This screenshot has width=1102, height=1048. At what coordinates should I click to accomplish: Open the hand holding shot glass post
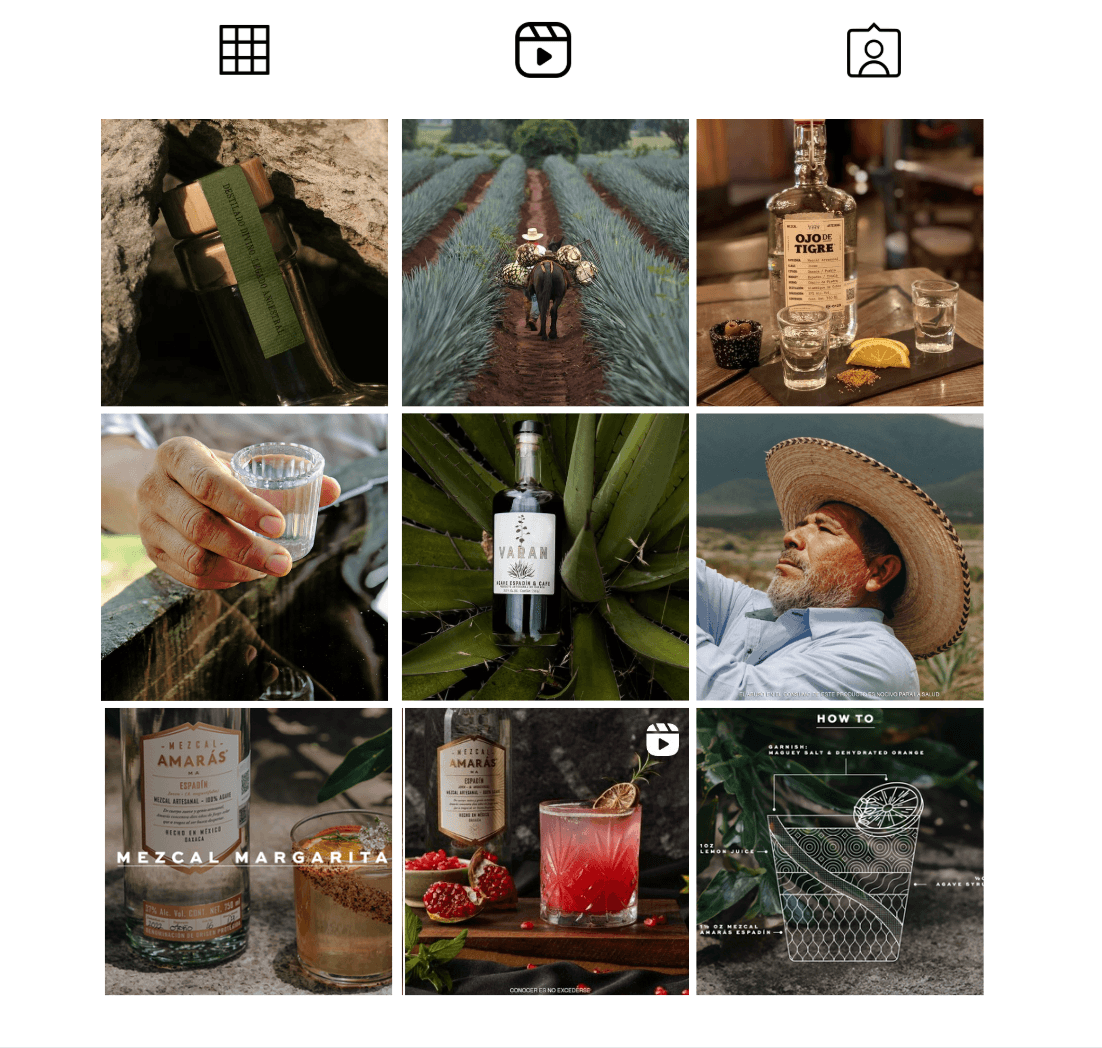coord(244,557)
